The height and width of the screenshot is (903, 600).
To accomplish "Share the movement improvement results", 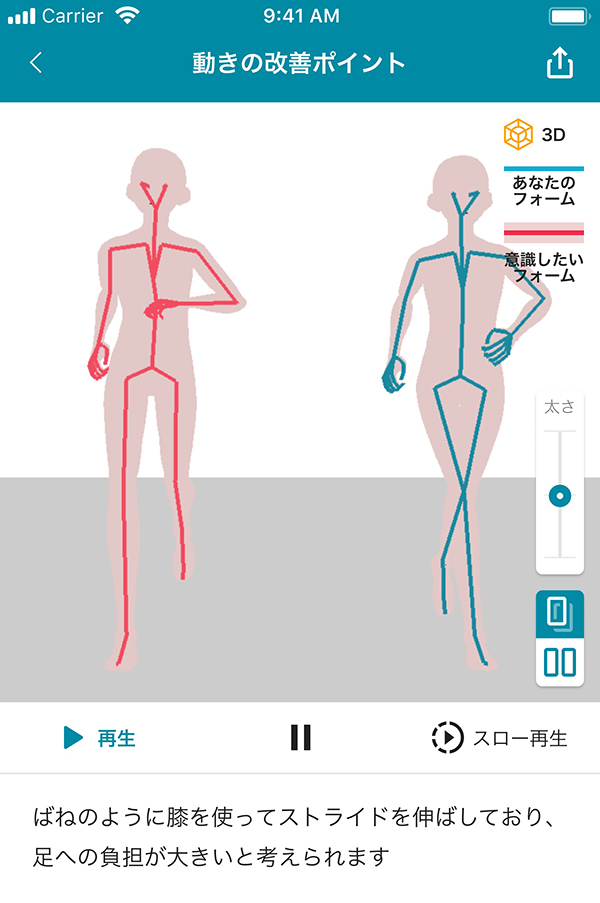I will (560, 63).
